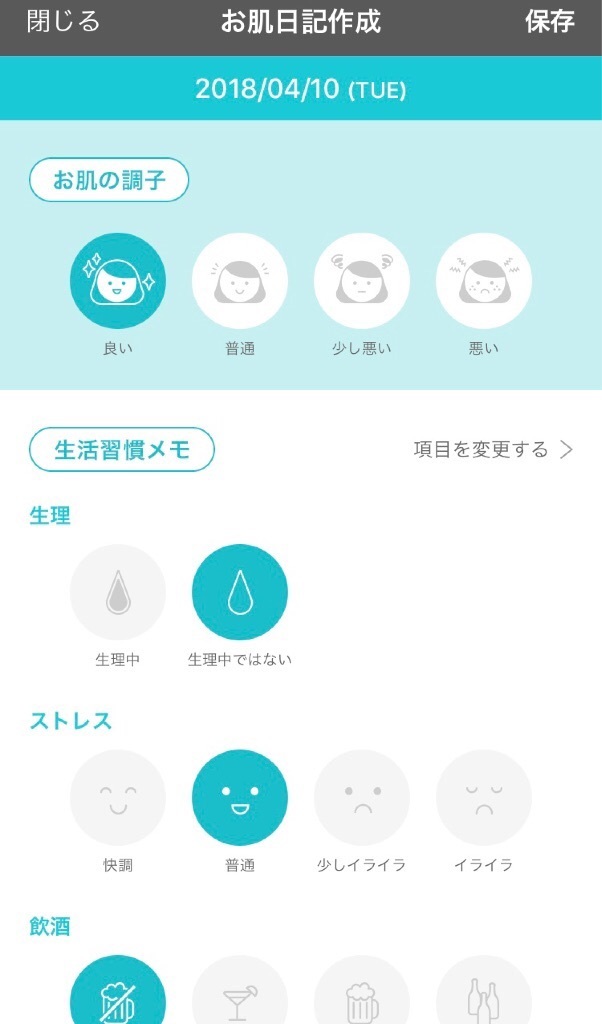The image size is (602, 1024).
Task: Select 生理中 under 生理
Action: [118, 592]
